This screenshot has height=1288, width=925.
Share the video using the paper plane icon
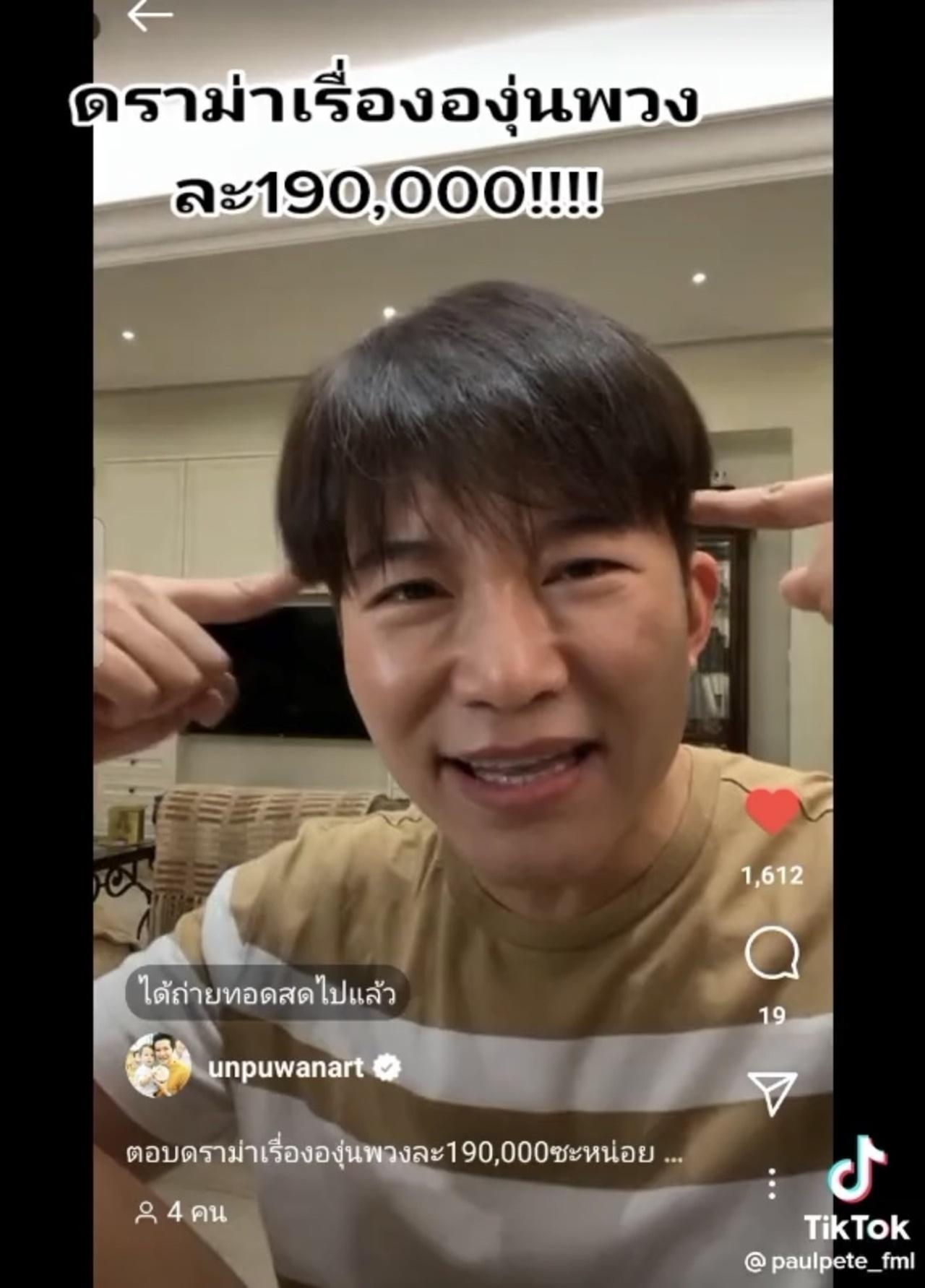pos(772,1093)
